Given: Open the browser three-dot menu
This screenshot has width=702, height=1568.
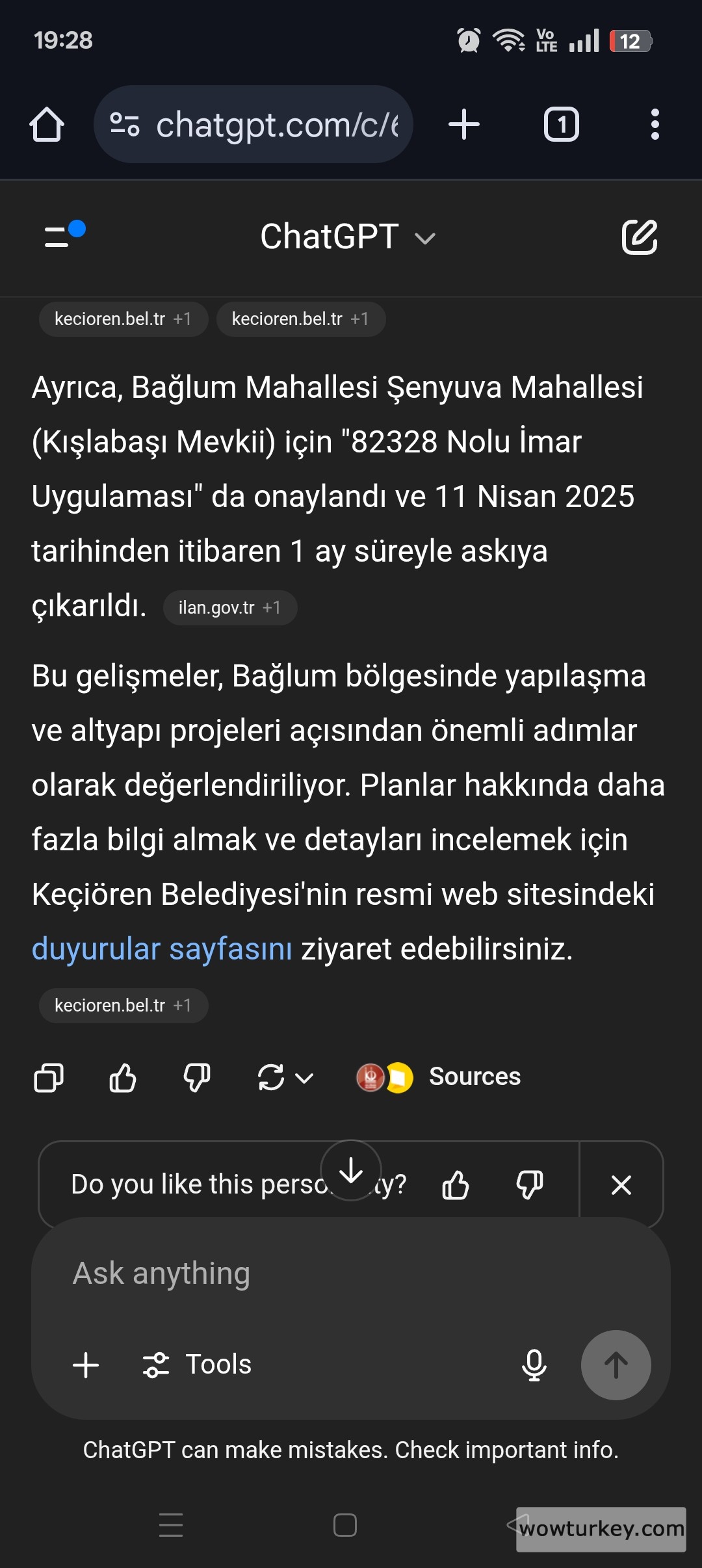Looking at the screenshot, I should click(655, 124).
